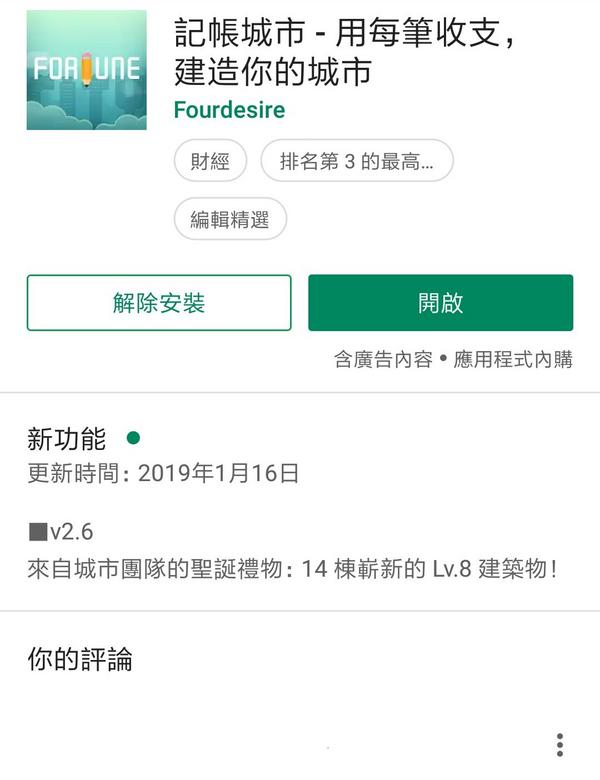The width and height of the screenshot is (600, 780).
Task: Open the app with 開啟 button
Action: coord(440,303)
